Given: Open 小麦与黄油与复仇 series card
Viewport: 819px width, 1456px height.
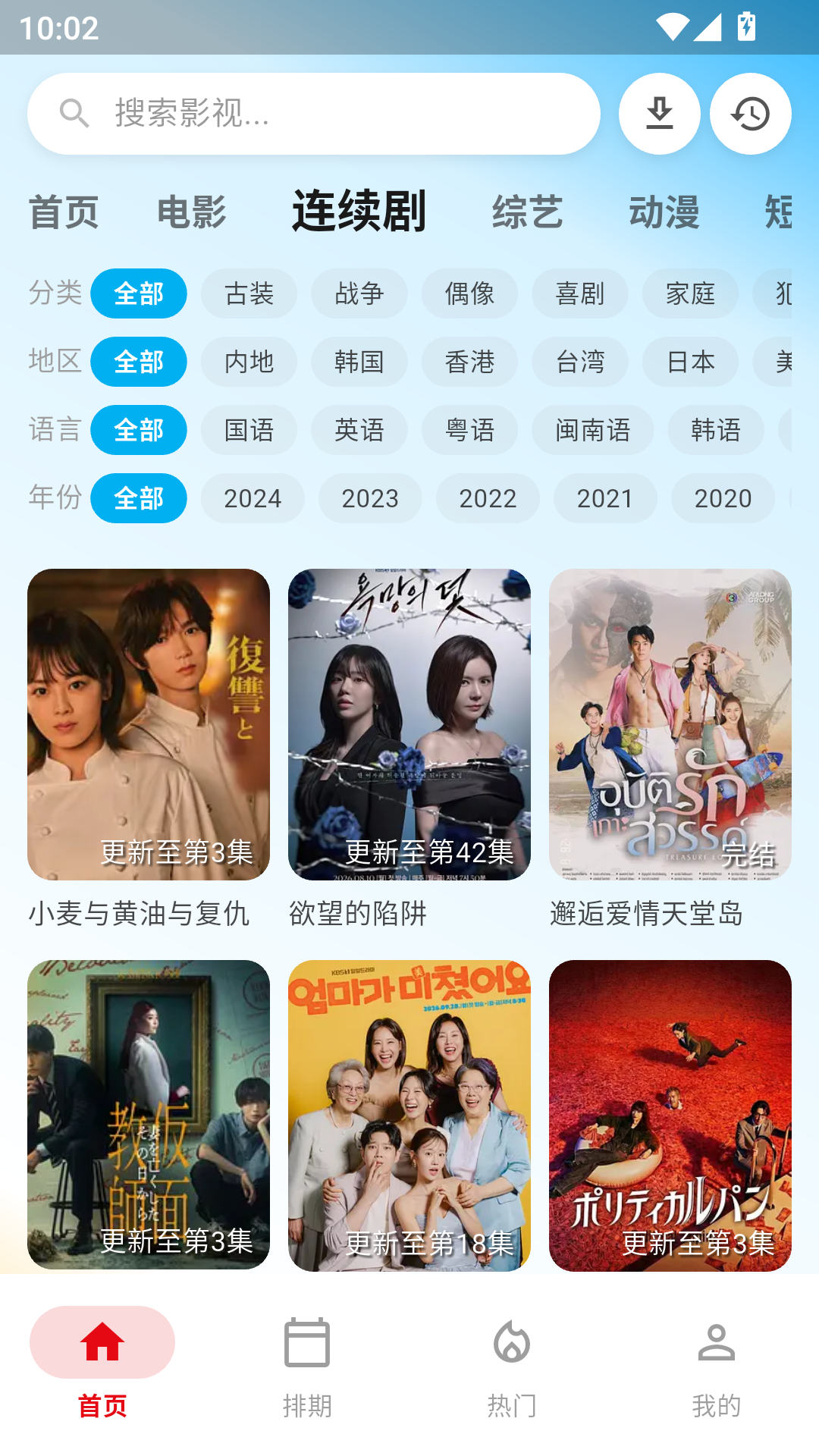Looking at the screenshot, I should pos(149,749).
